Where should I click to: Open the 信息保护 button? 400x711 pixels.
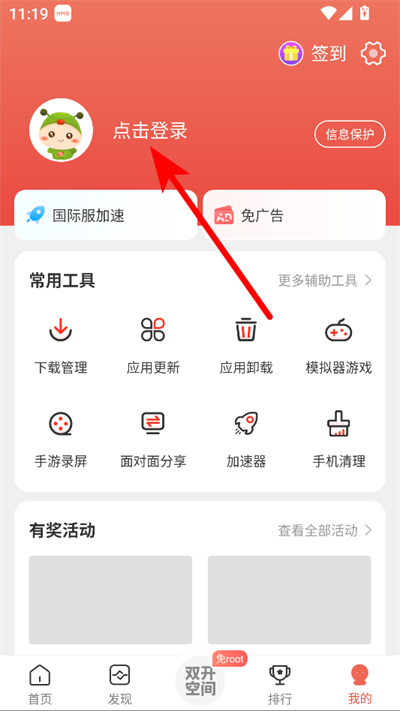click(x=350, y=134)
